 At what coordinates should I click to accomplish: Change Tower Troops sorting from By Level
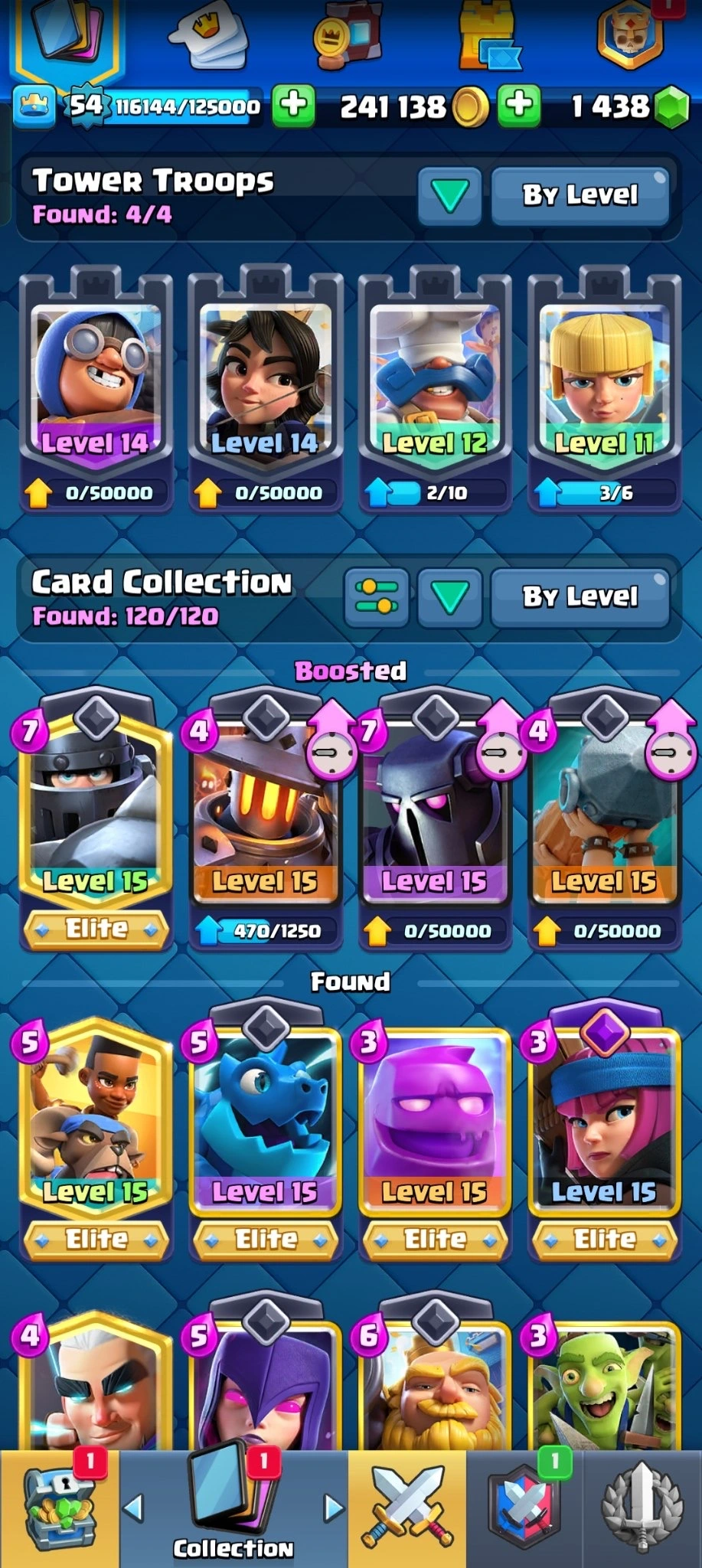point(580,195)
